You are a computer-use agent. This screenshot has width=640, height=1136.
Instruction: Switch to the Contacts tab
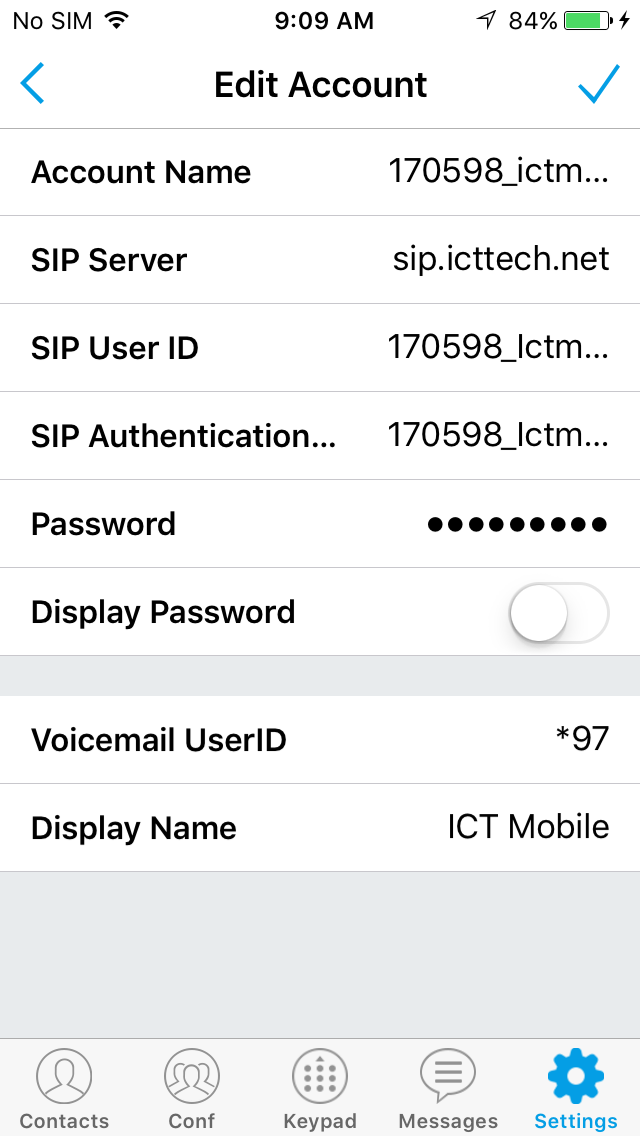64,1089
